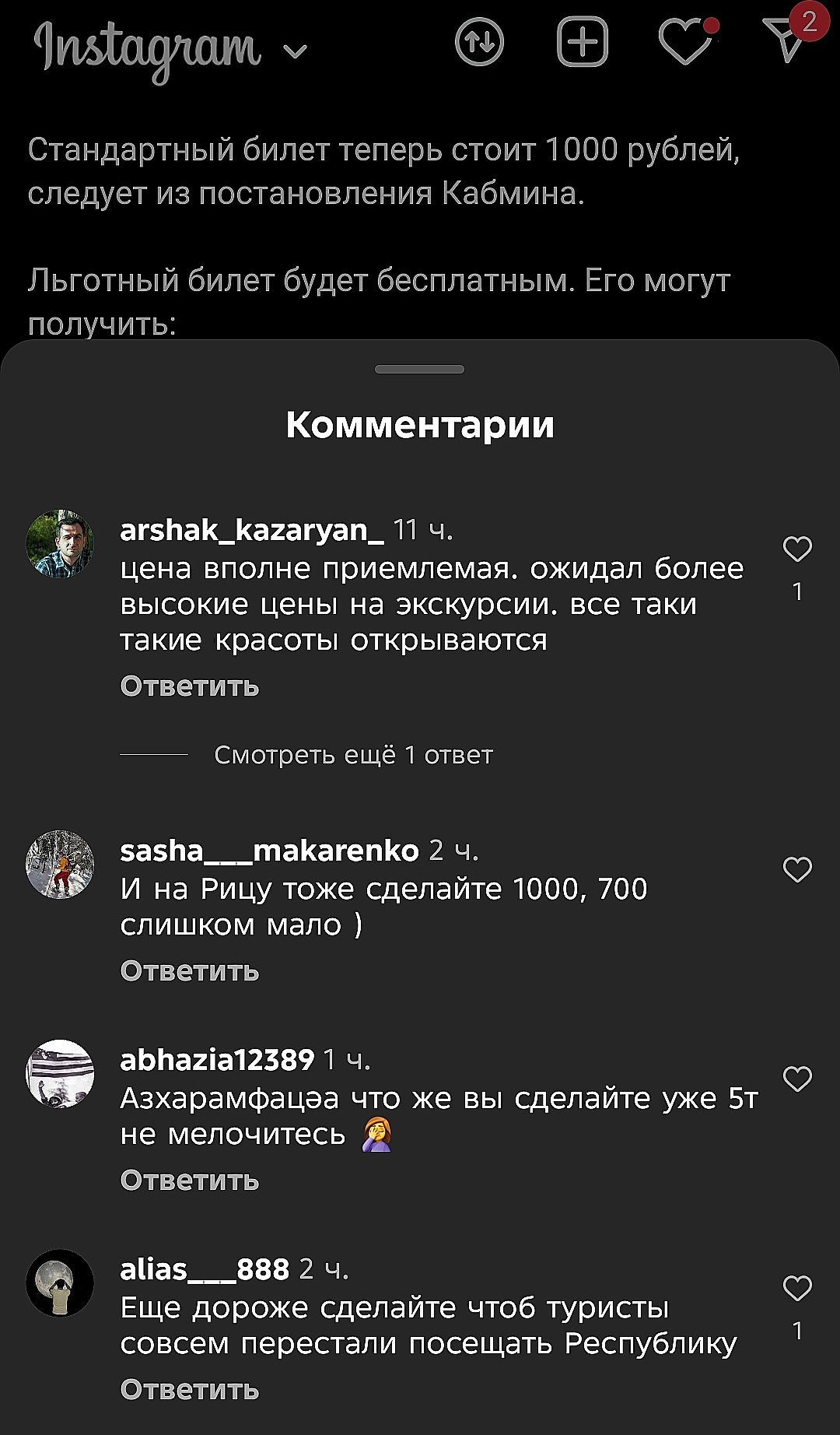Expand 'Смотреть ещё 1 ответ'
The height and width of the screenshot is (1435, 840).
(353, 755)
